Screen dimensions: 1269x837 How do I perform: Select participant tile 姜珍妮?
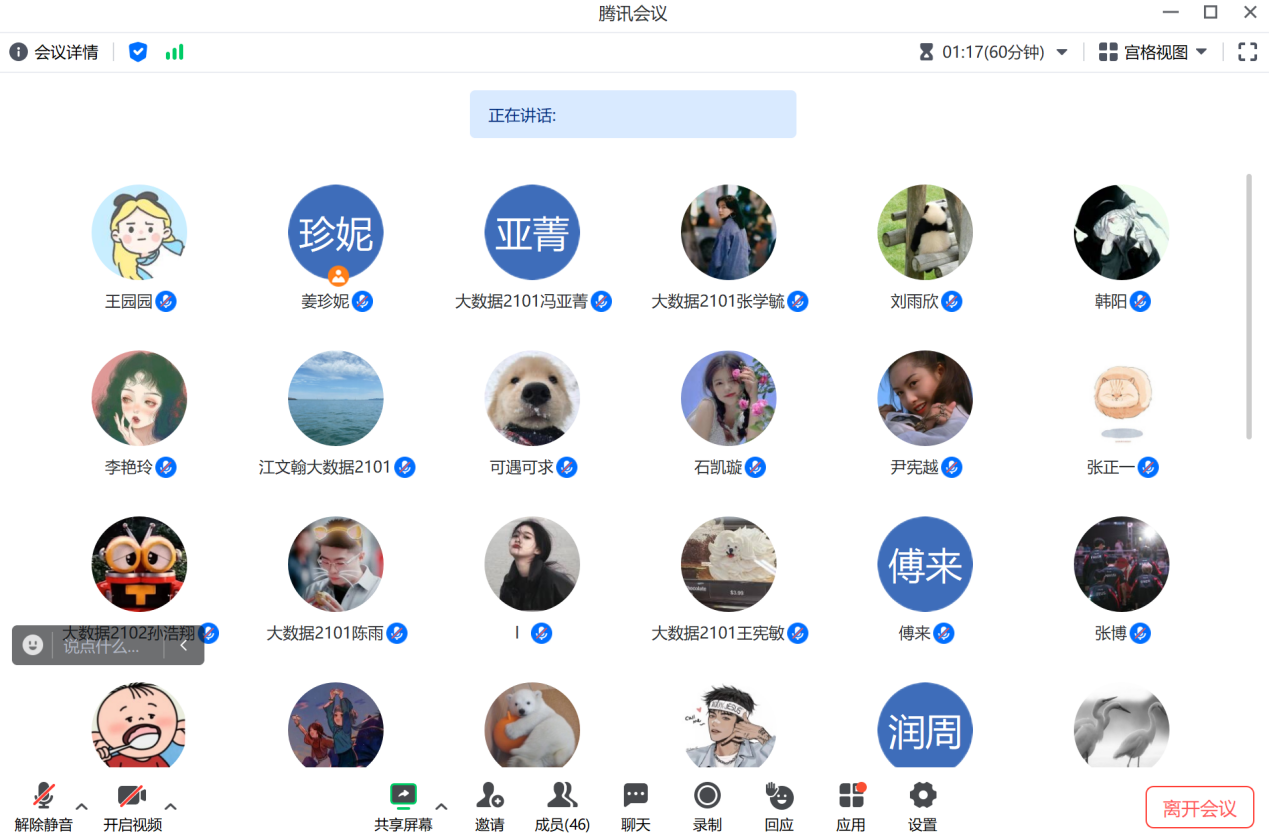[x=335, y=233]
